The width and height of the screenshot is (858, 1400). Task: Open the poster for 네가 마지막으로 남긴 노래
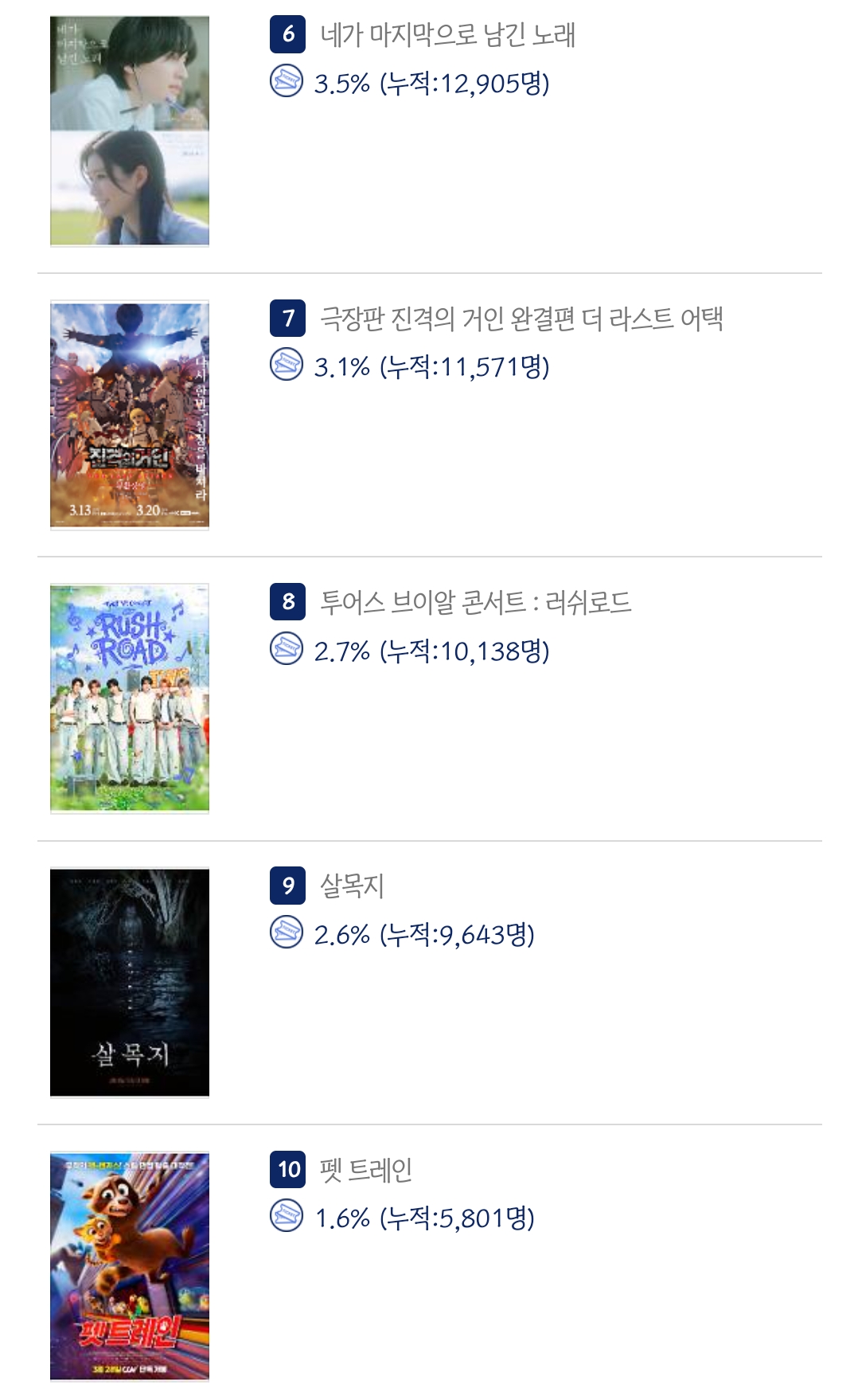click(130, 131)
